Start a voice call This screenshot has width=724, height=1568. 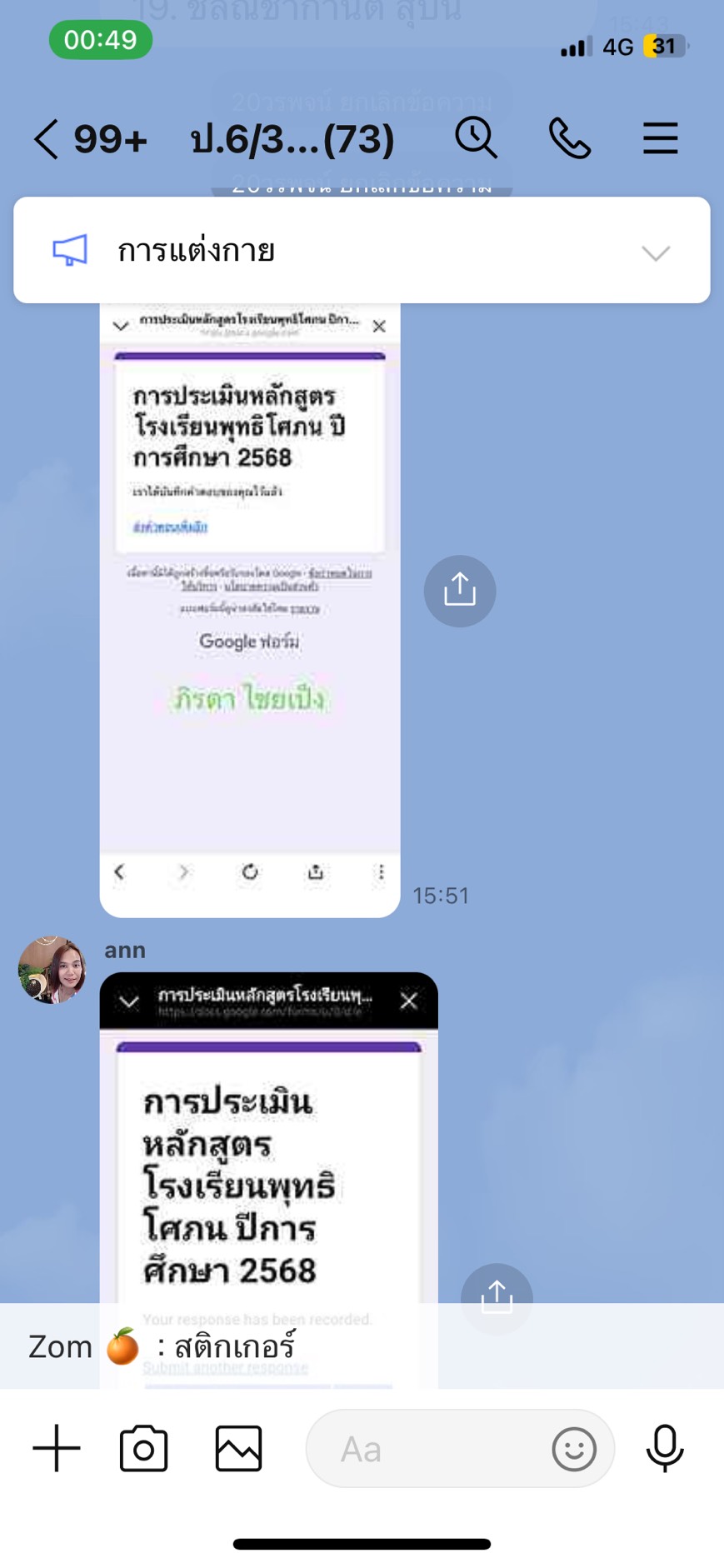click(x=569, y=138)
